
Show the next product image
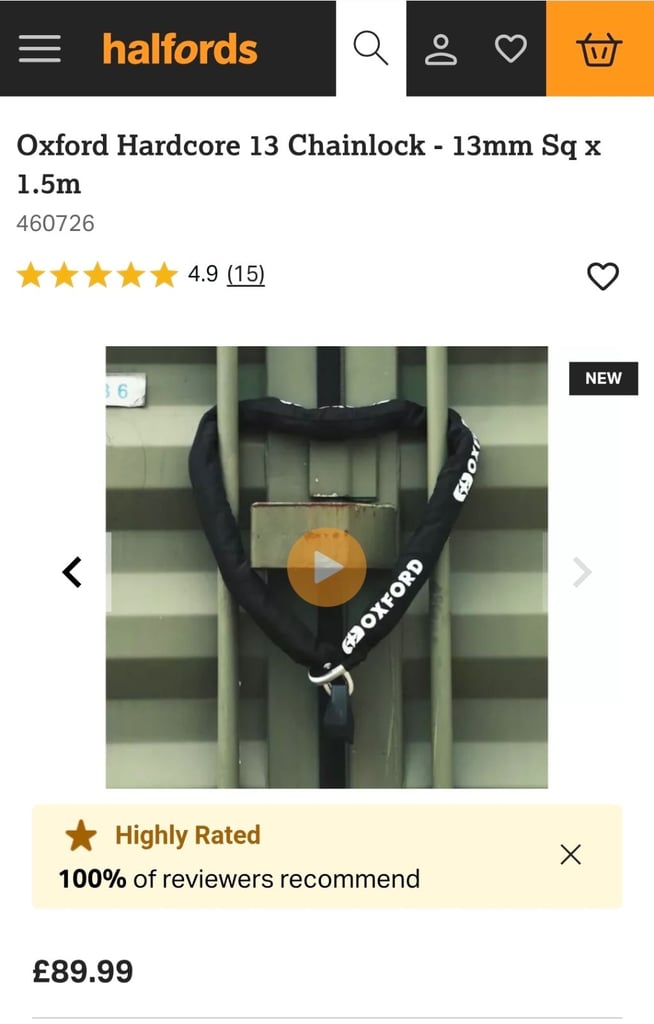point(582,572)
